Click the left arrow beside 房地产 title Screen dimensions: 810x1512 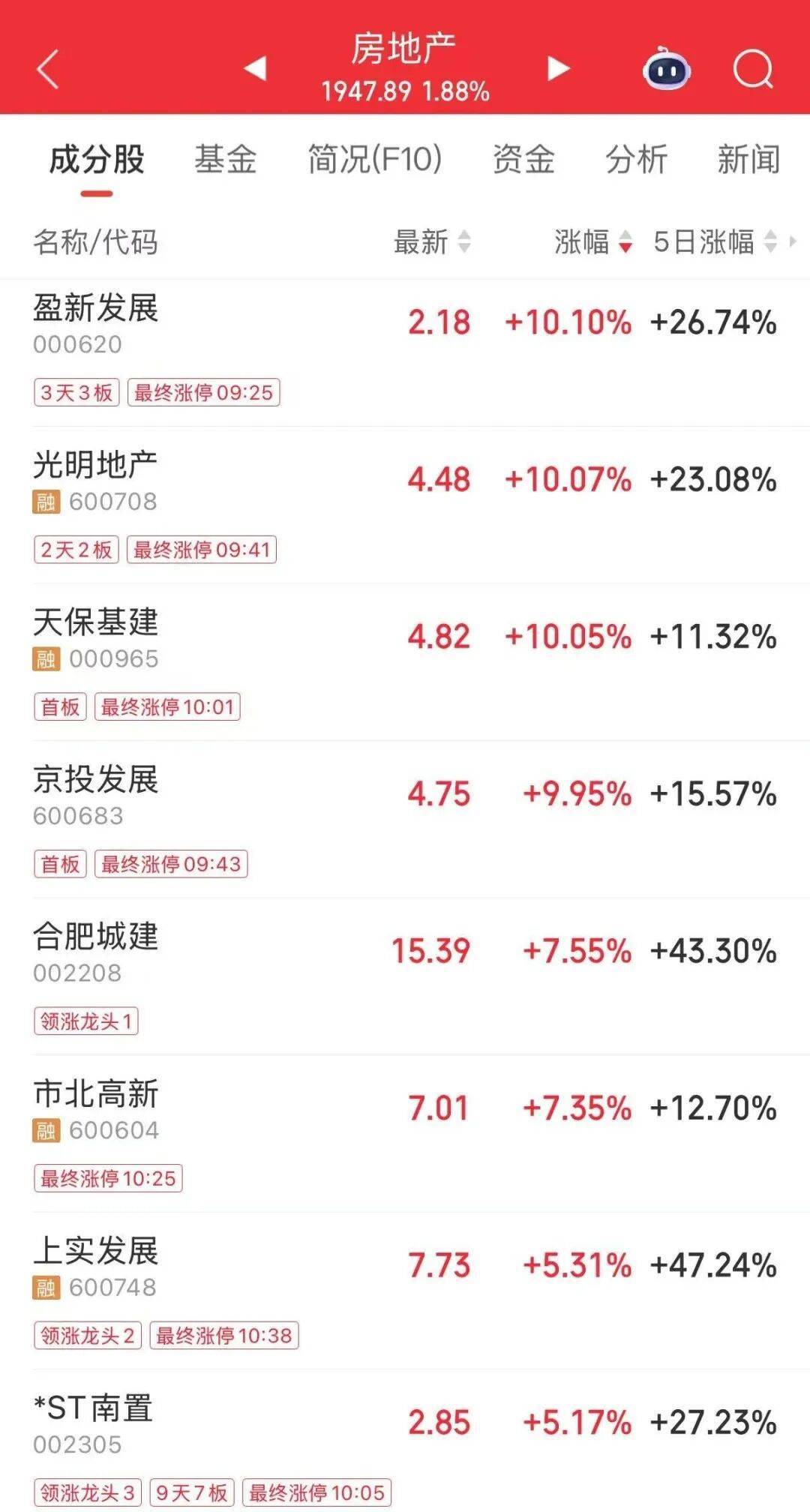255,70
